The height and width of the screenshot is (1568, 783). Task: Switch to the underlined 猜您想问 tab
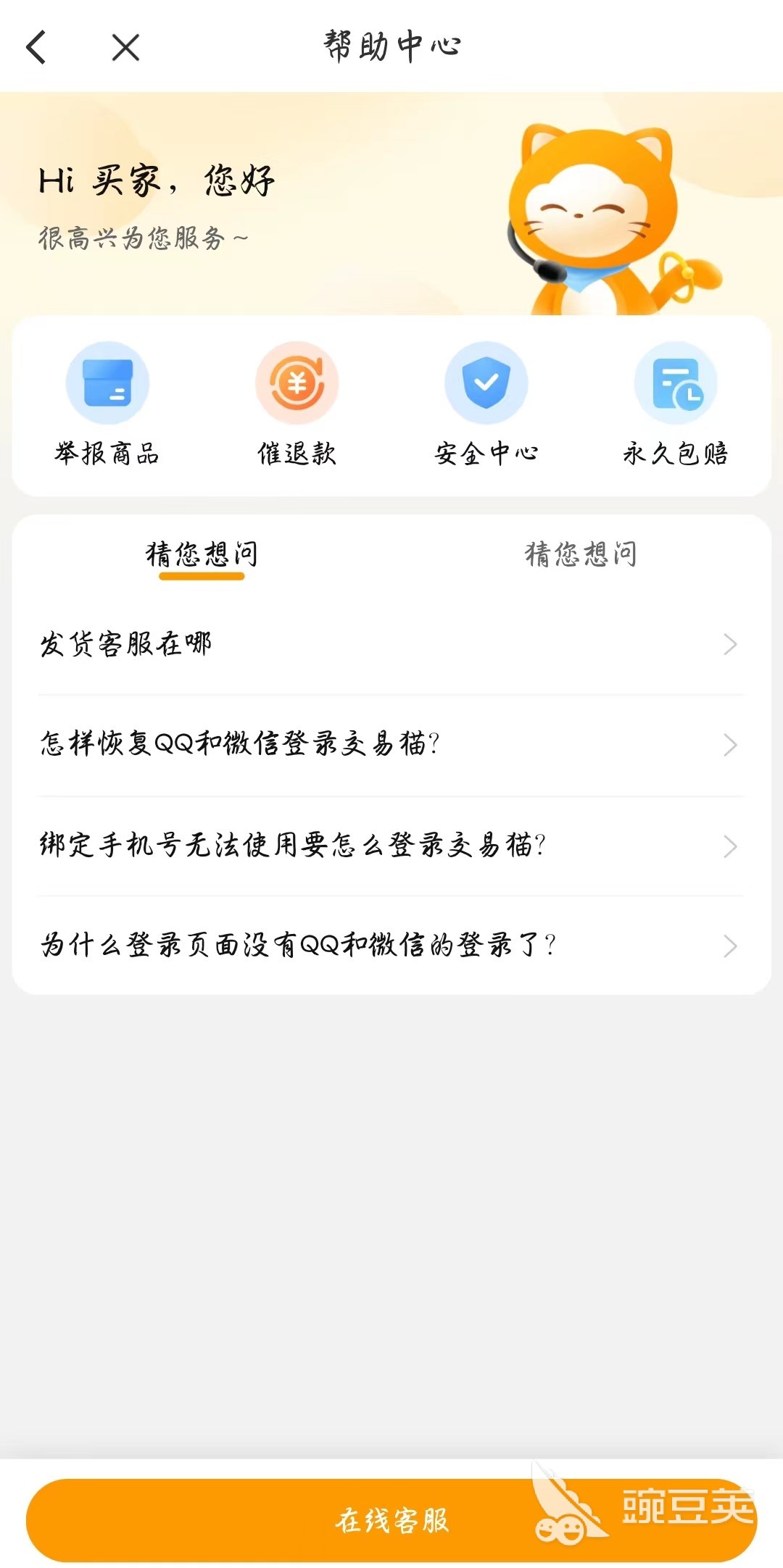click(x=202, y=555)
